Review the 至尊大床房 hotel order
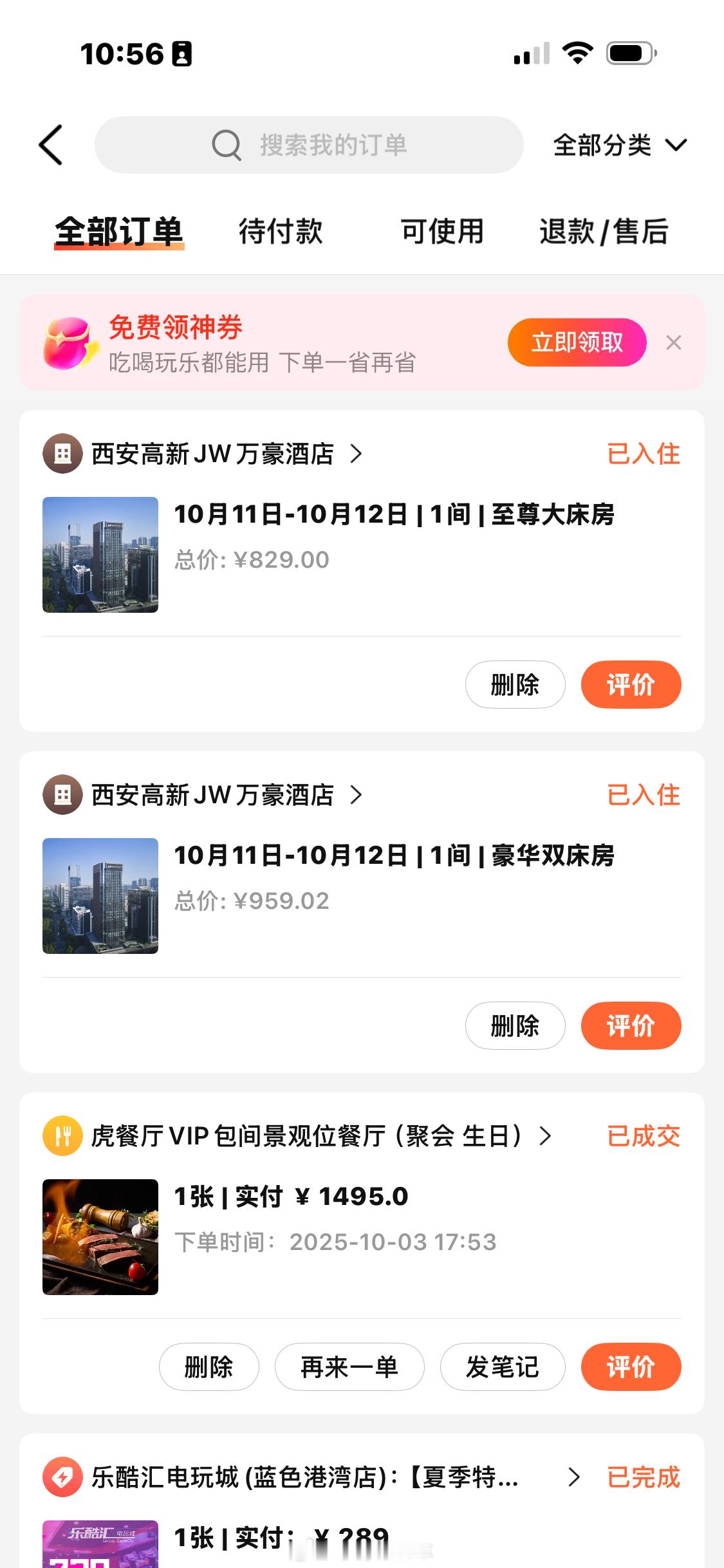724x1568 pixels. tap(631, 684)
